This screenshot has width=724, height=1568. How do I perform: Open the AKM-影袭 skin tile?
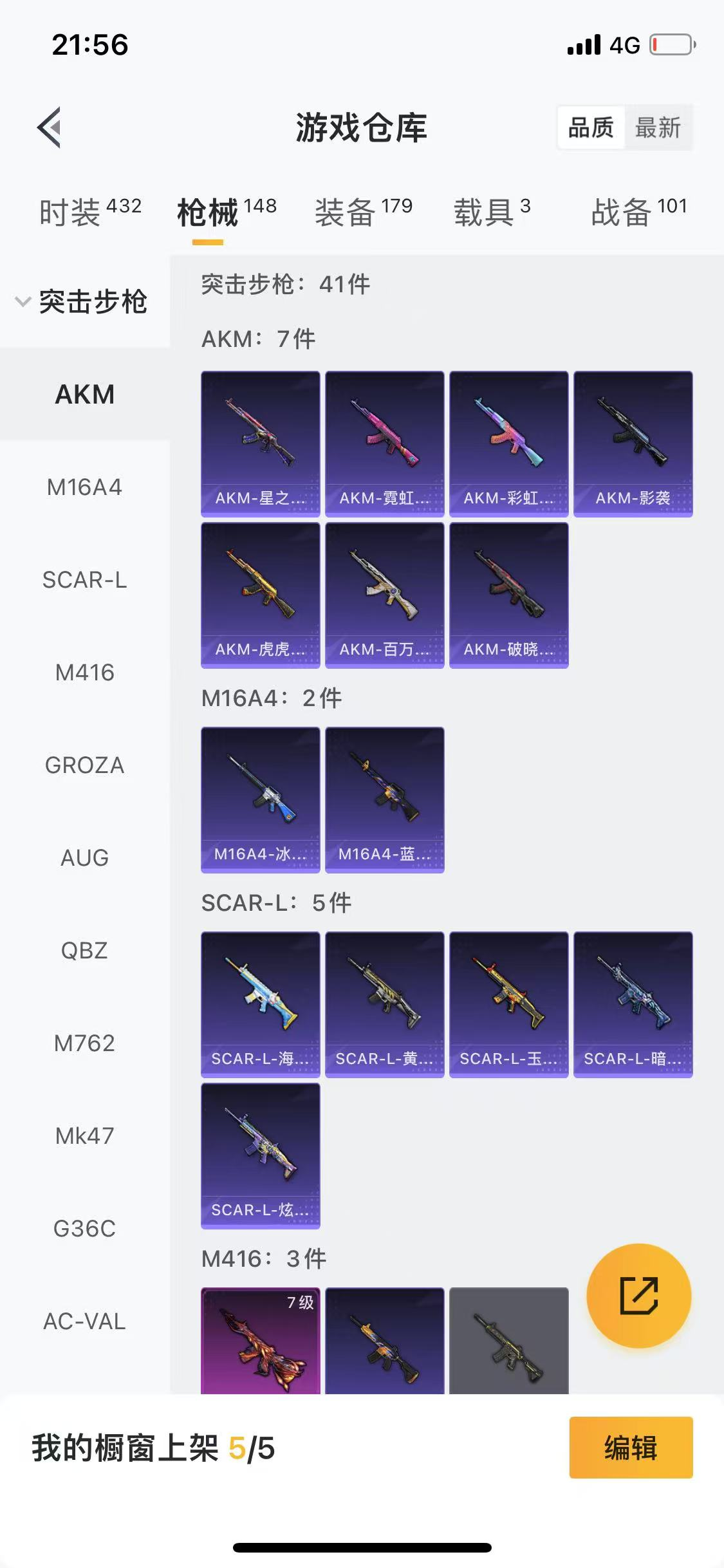(633, 443)
